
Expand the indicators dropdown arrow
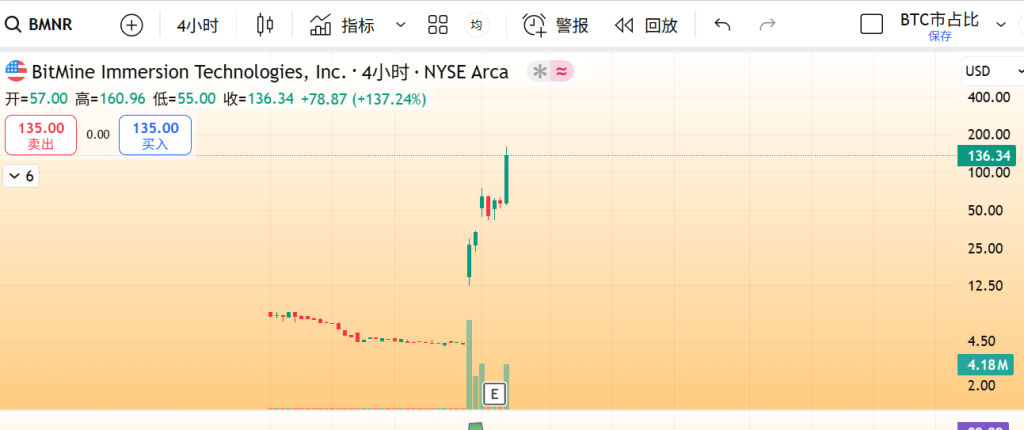[401, 25]
